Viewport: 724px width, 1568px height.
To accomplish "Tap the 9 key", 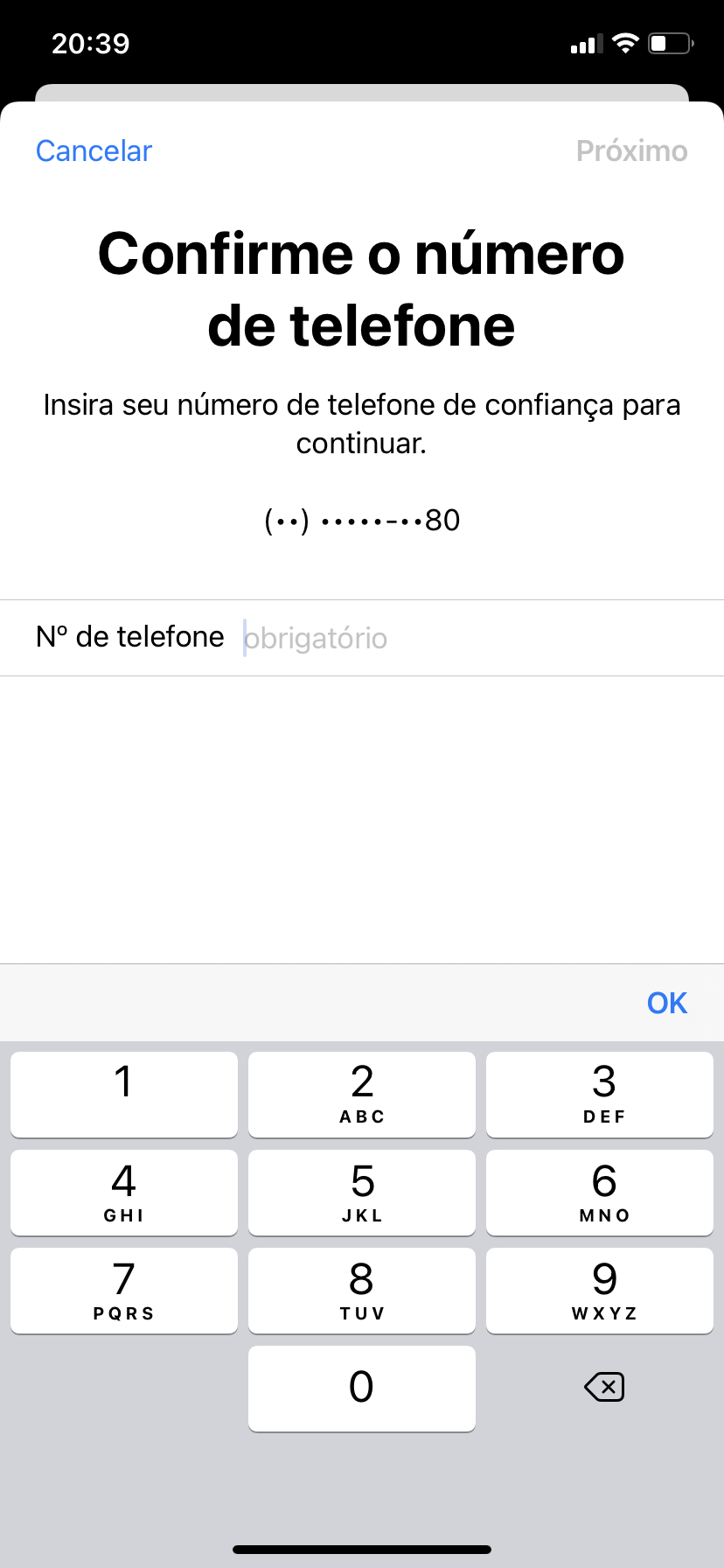I will (x=600, y=1290).
